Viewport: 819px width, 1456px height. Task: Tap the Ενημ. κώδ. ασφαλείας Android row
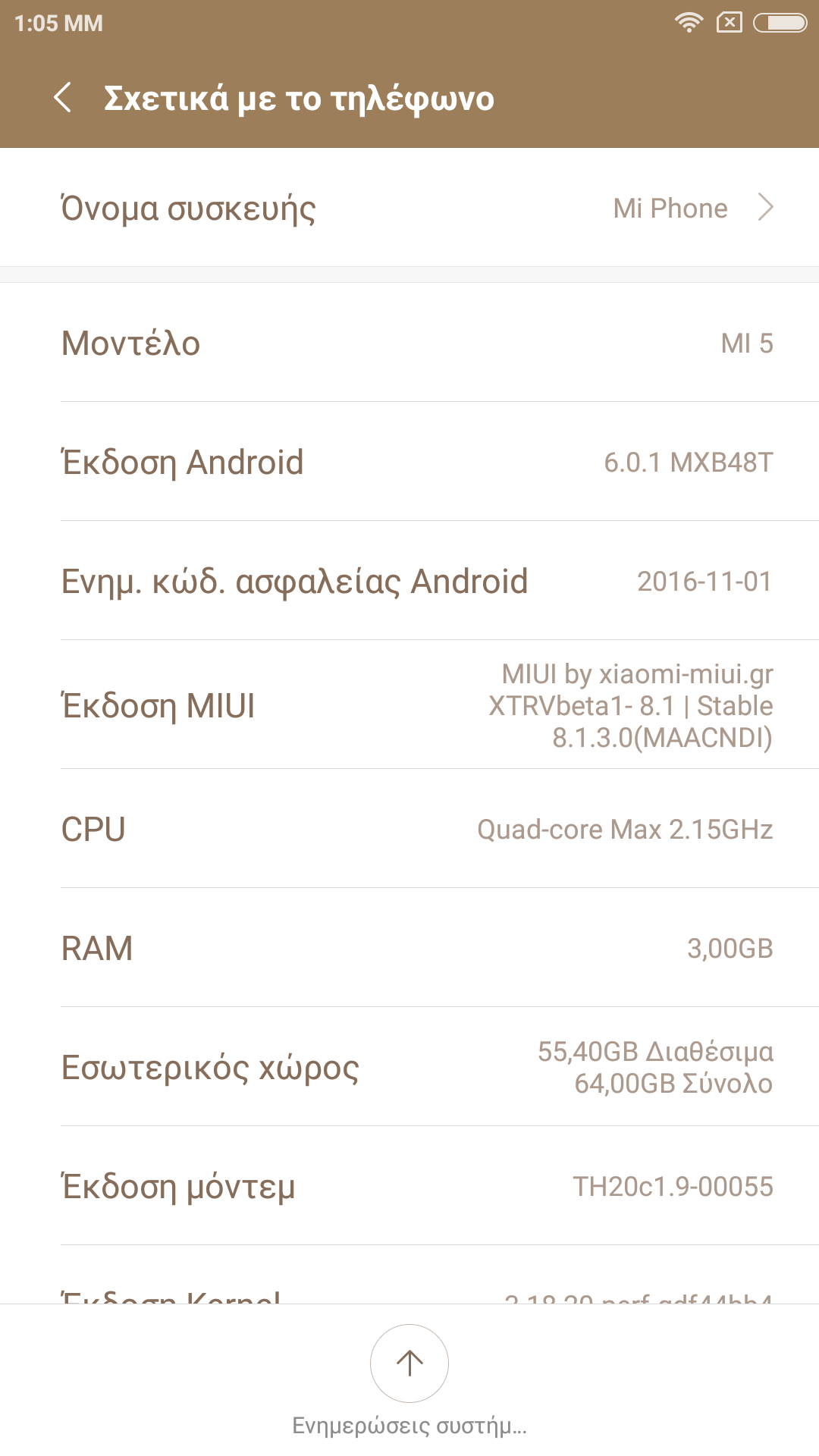(409, 581)
